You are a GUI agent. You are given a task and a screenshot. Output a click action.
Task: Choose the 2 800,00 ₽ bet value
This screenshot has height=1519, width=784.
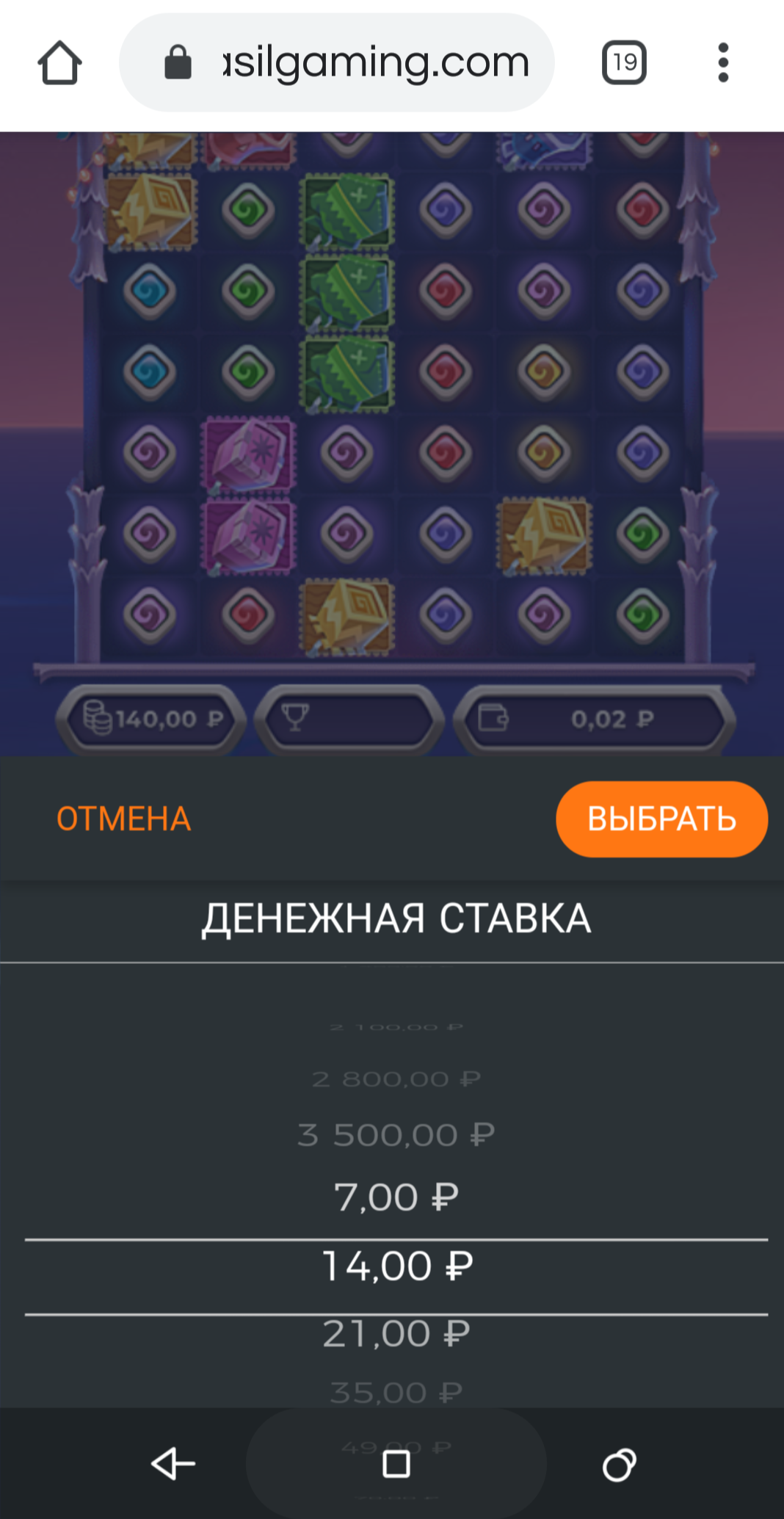click(x=396, y=1078)
